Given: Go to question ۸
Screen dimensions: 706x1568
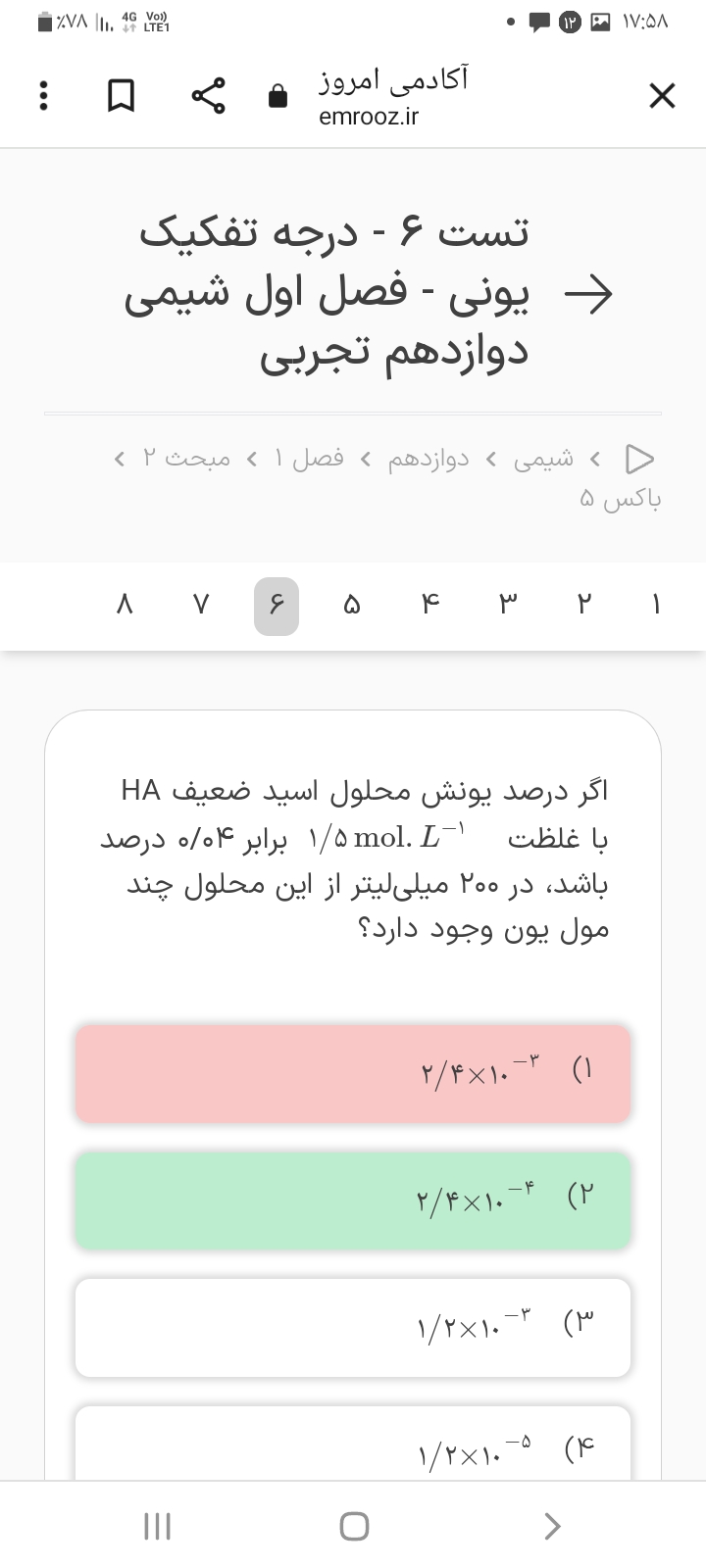Looking at the screenshot, I should click(124, 606).
